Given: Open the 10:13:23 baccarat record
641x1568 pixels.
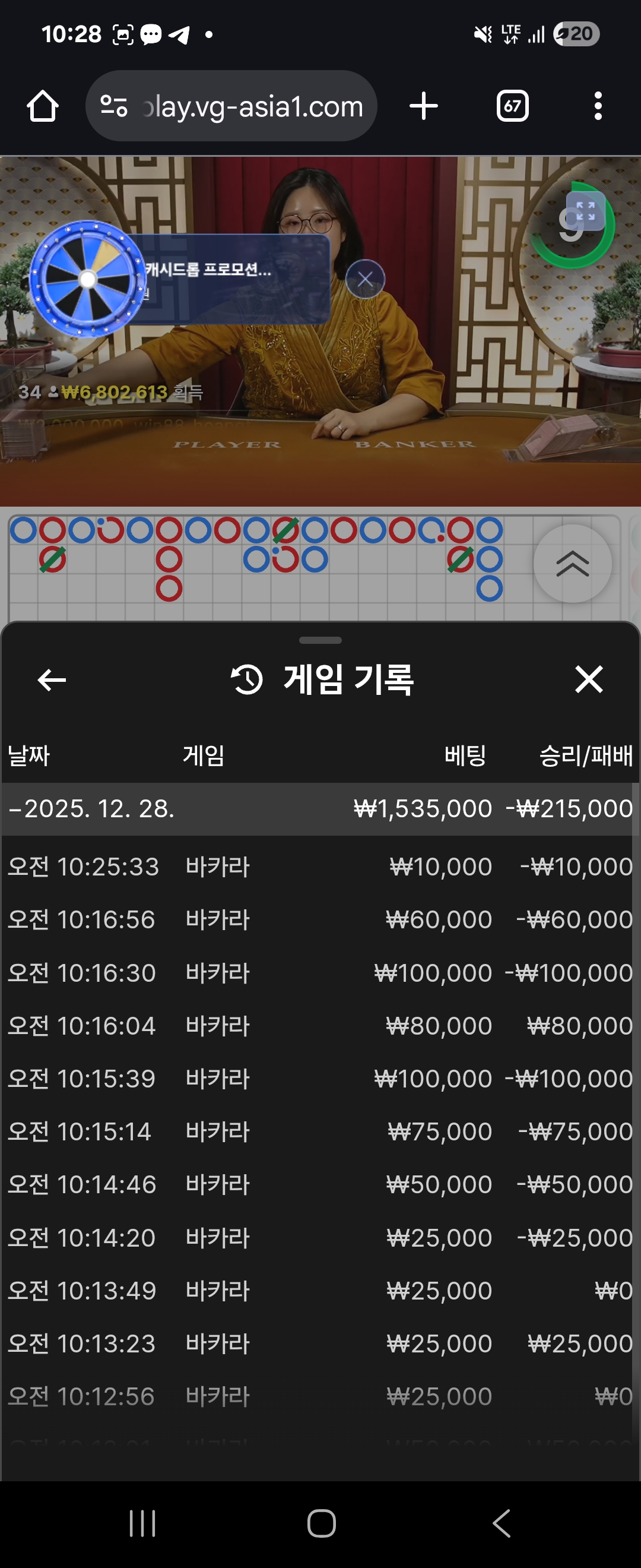Looking at the screenshot, I should 320,1343.
